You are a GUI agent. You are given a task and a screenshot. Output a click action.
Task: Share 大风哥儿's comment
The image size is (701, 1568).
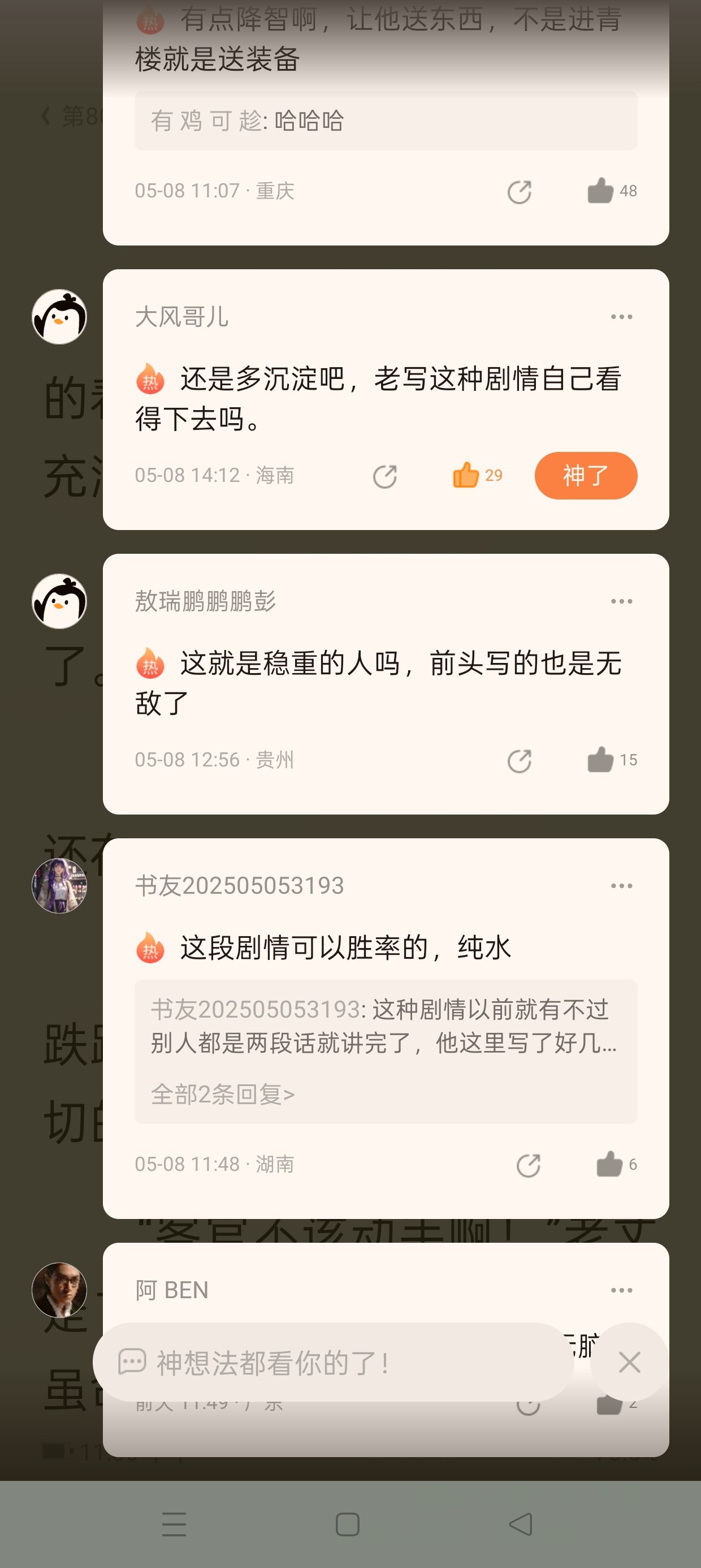[x=384, y=476]
